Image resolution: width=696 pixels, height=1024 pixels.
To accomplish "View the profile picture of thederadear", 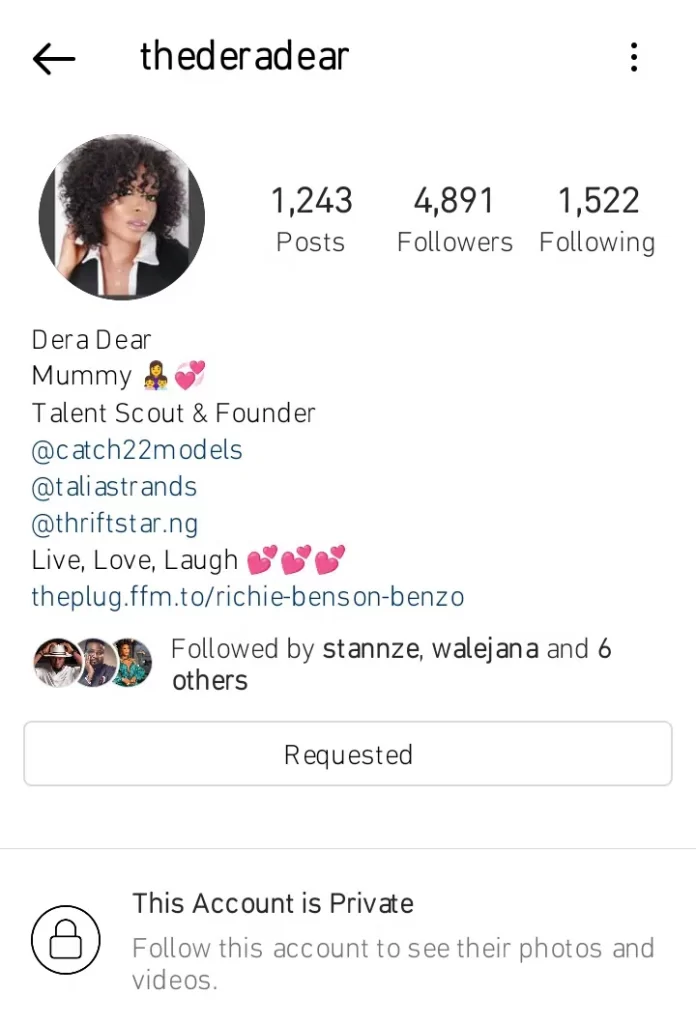I will pyautogui.click(x=122, y=218).
